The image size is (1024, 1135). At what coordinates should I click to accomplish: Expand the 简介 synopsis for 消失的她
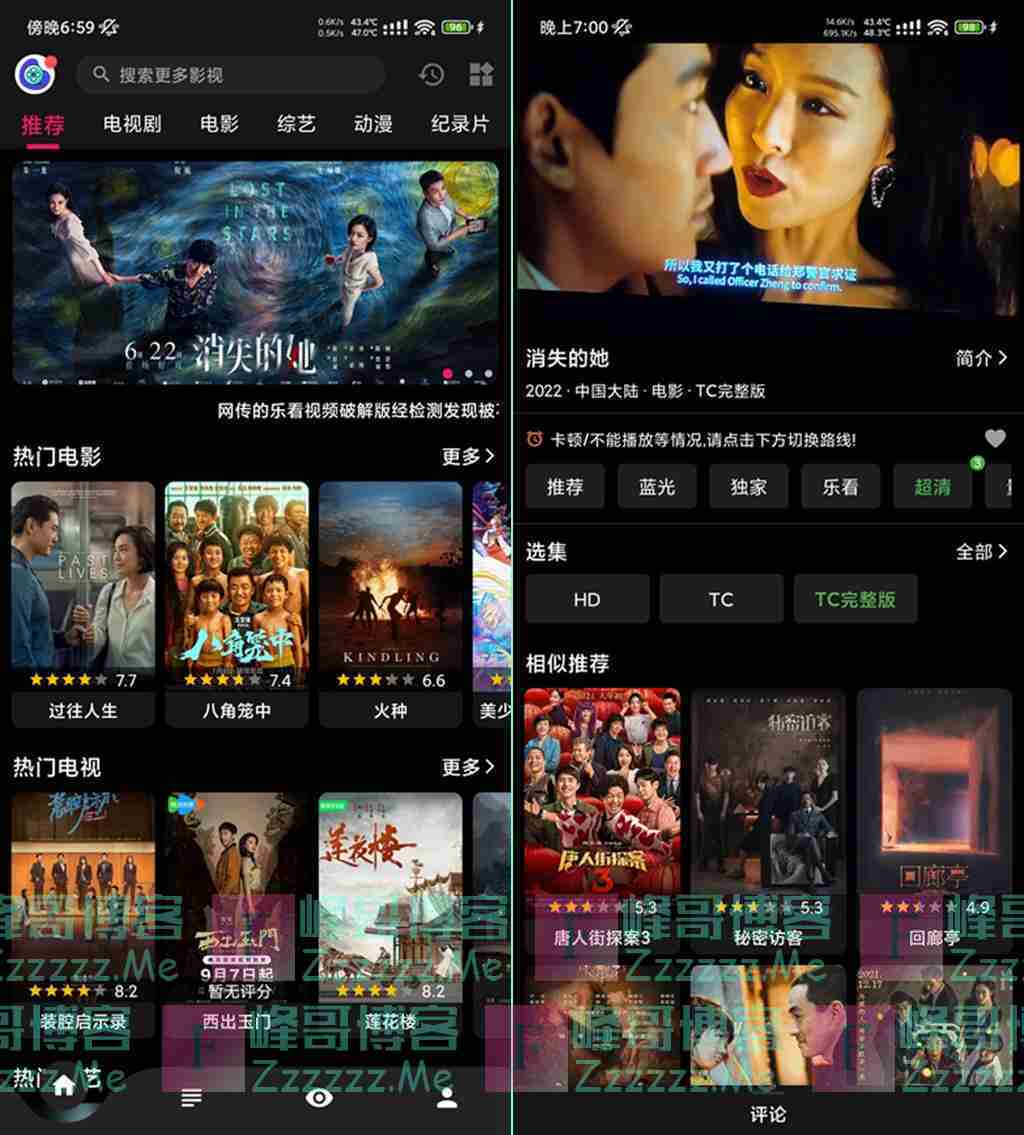point(981,358)
